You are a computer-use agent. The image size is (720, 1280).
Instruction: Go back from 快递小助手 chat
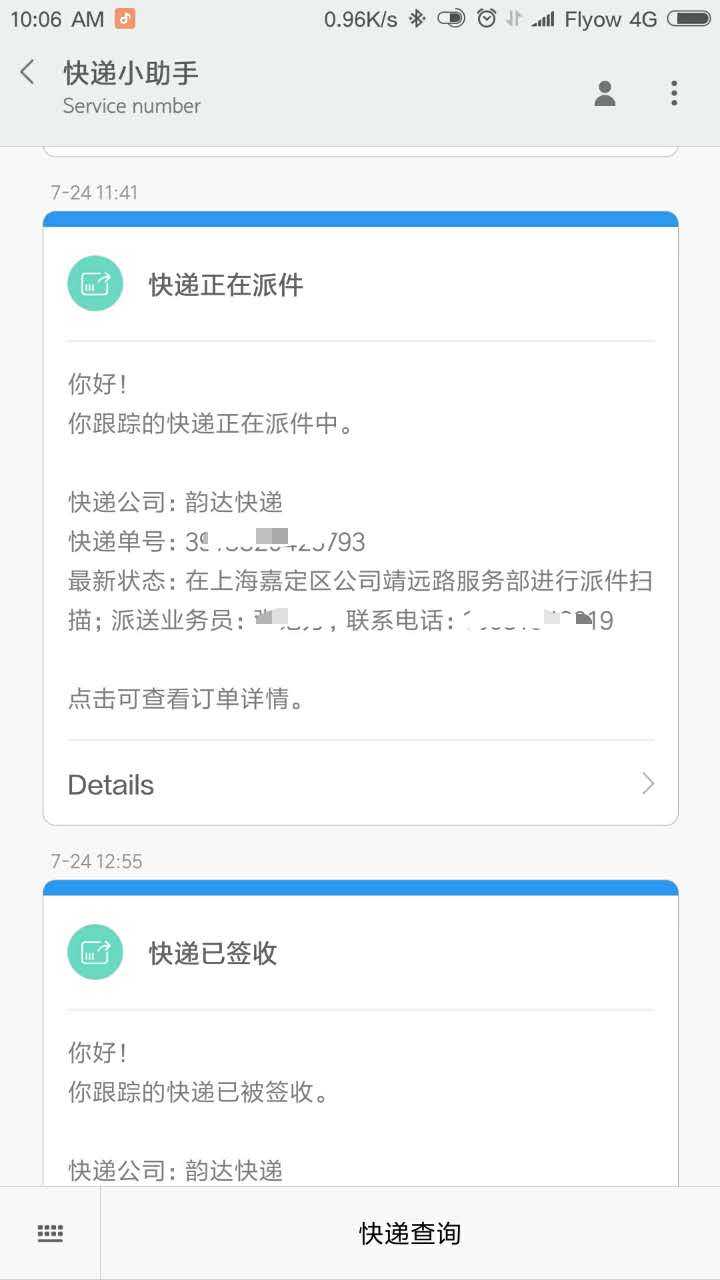(x=28, y=72)
